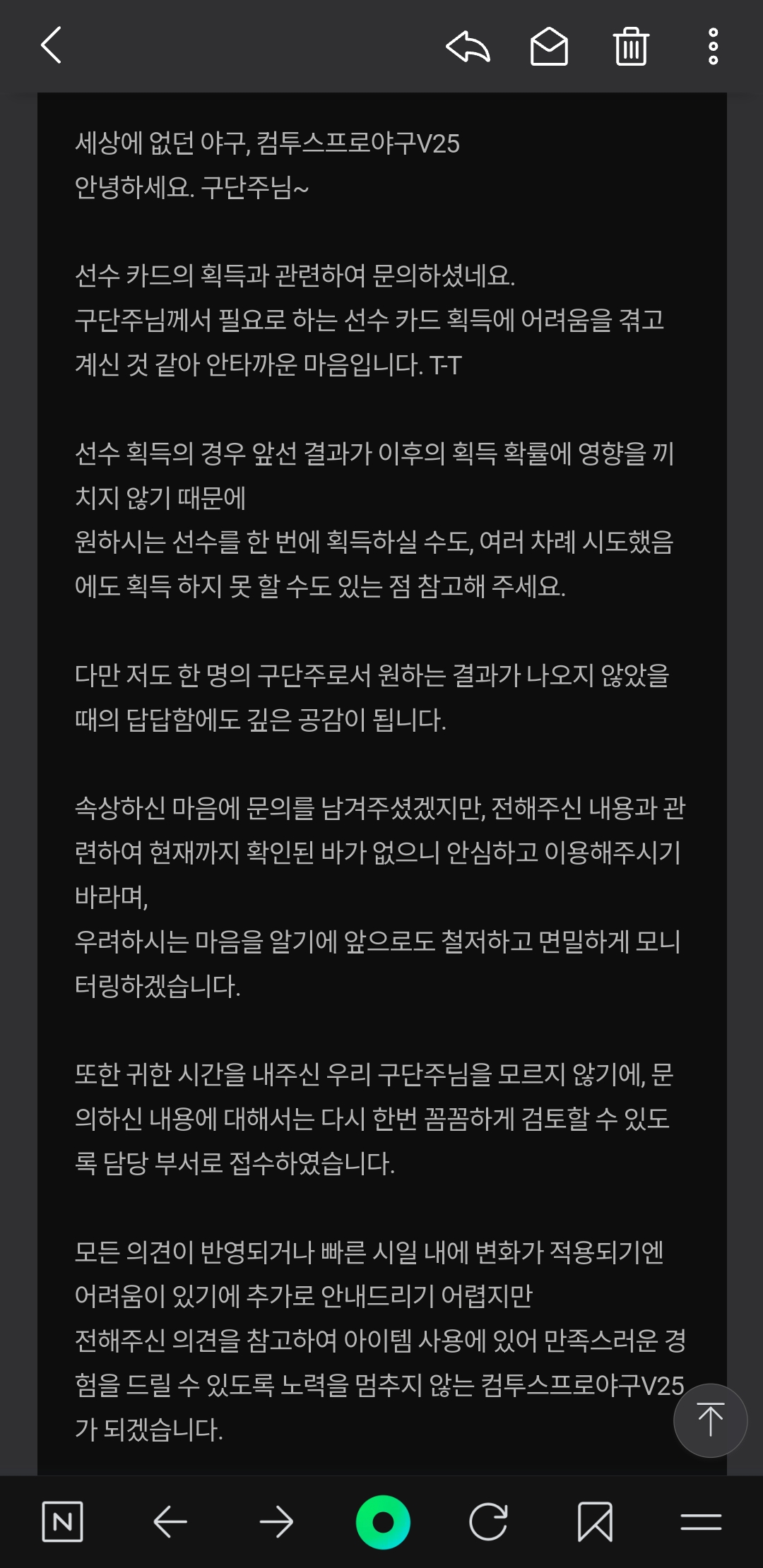Image resolution: width=763 pixels, height=1568 pixels.
Task: Mark the email as unread
Action: pyautogui.click(x=549, y=47)
